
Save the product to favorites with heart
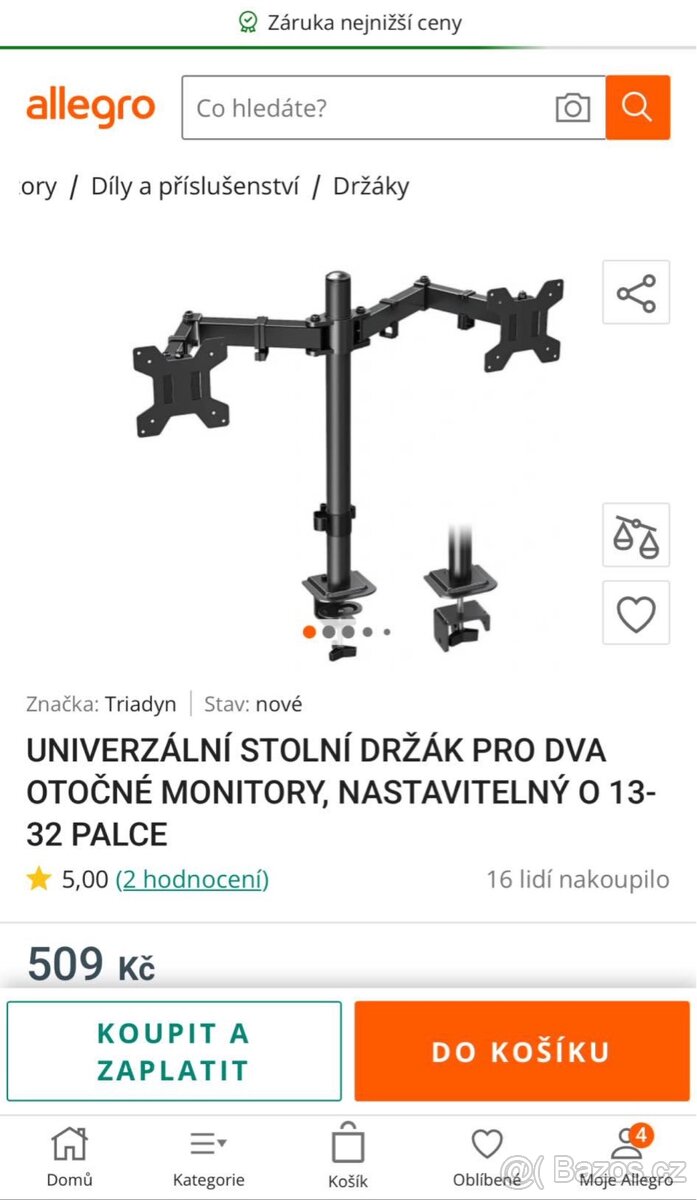click(636, 613)
